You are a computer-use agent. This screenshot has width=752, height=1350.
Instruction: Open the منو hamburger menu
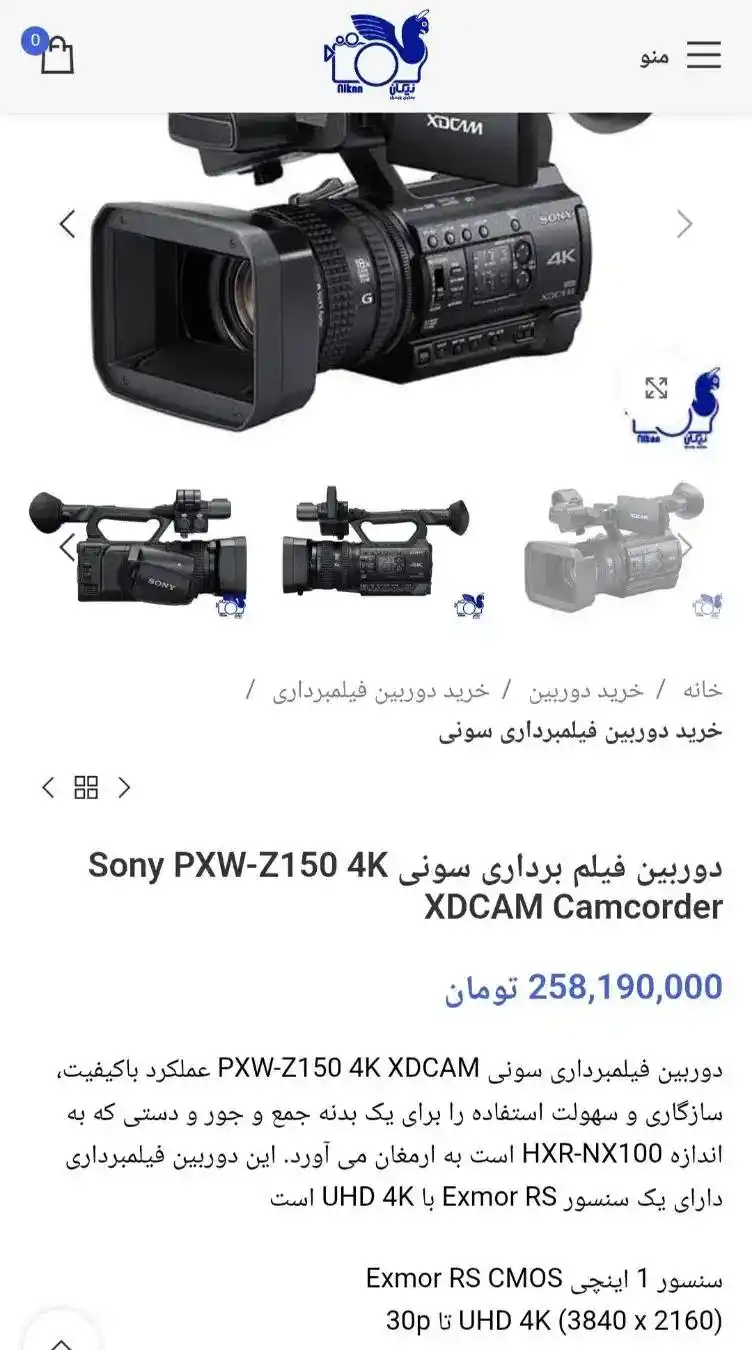point(703,55)
